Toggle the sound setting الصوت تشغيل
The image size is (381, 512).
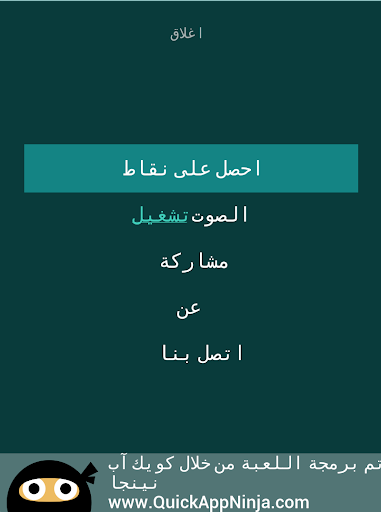coord(190,215)
